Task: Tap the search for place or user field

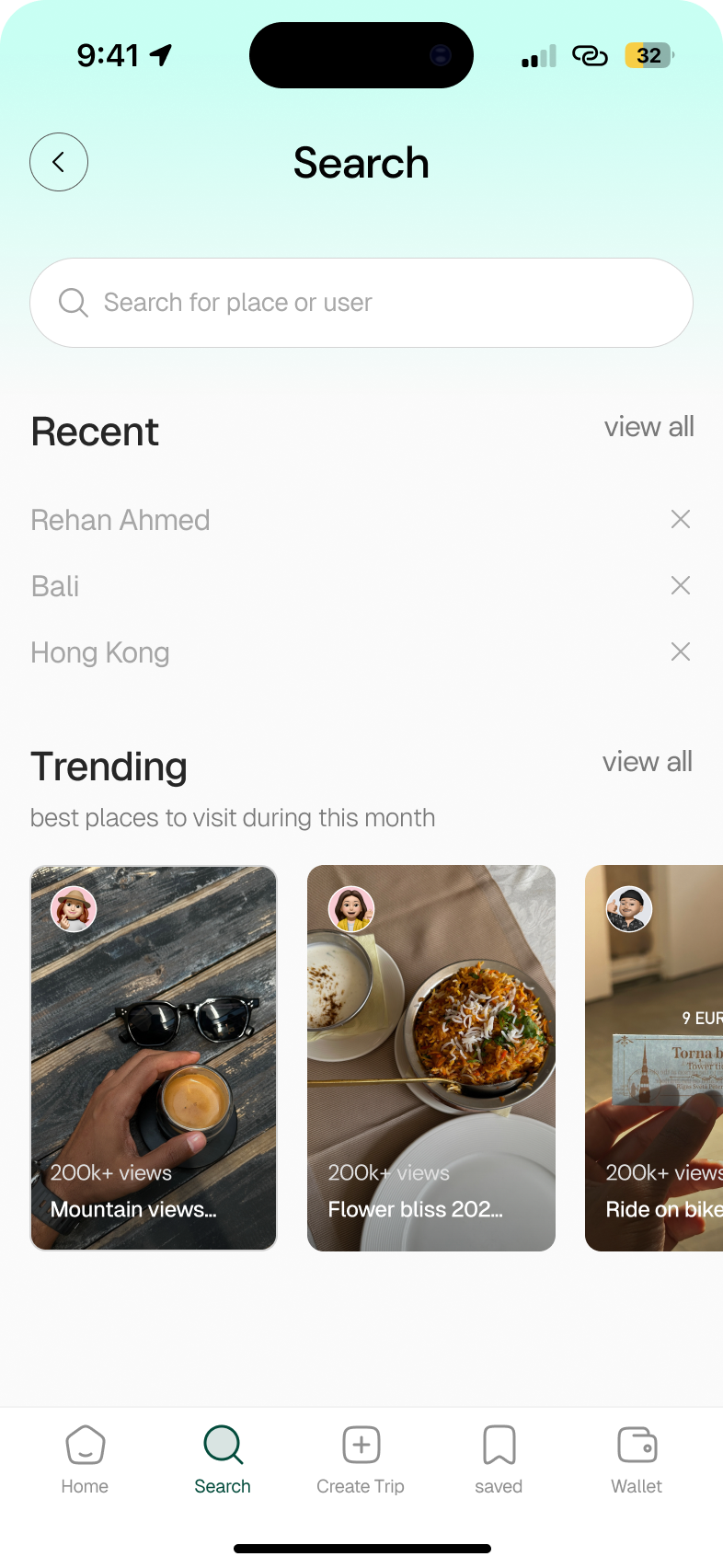Action: tap(361, 303)
